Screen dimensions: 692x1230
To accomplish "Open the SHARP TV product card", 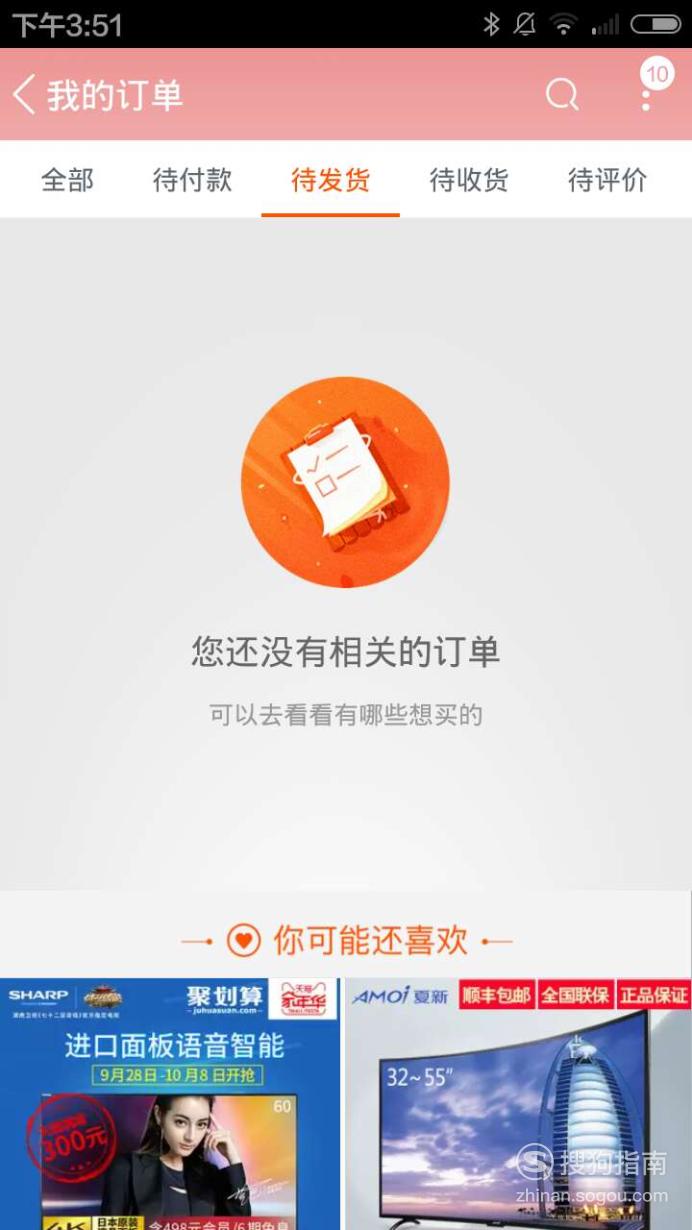I will [x=169, y=1104].
